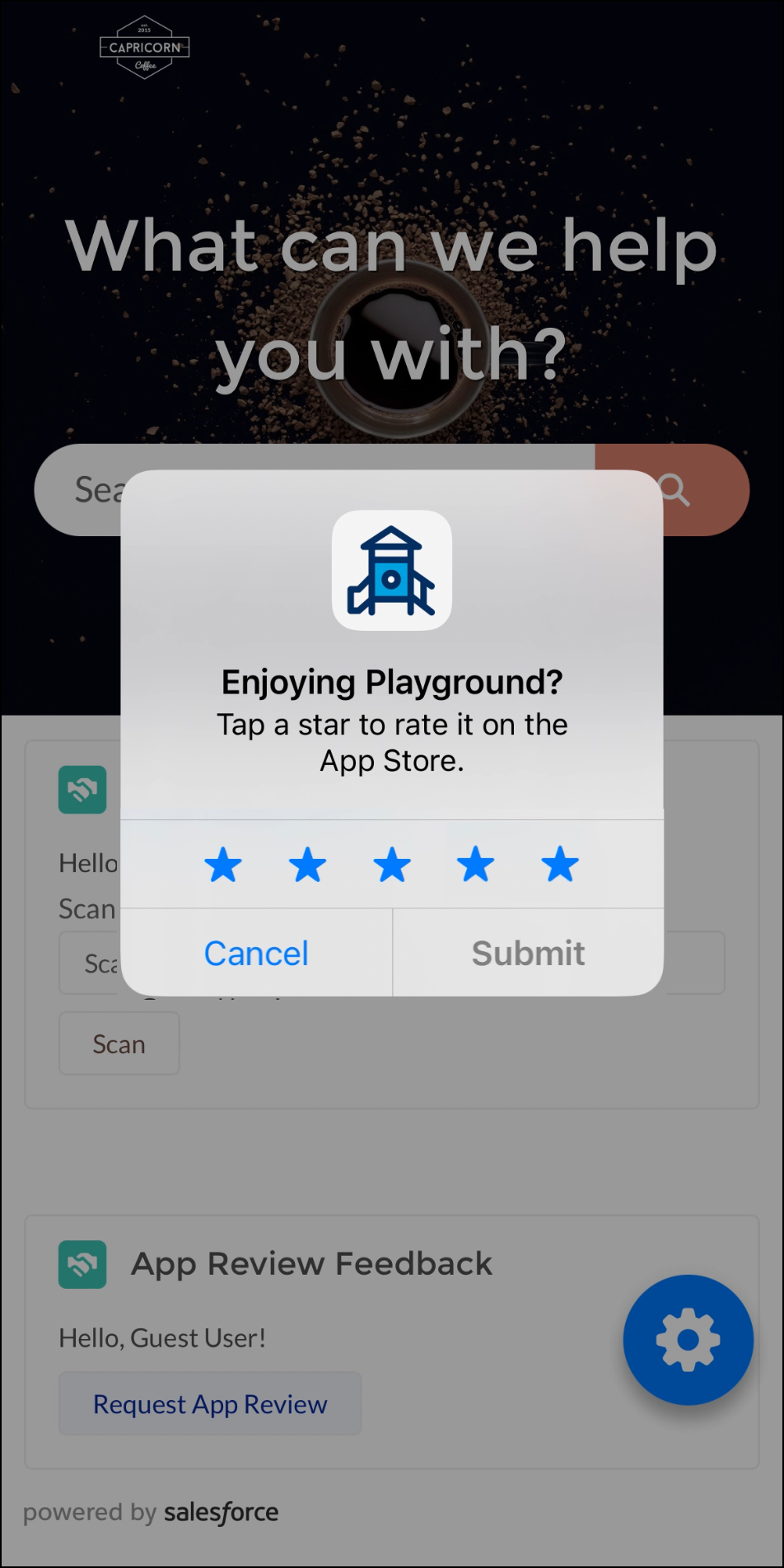Give a three star rating
The height and width of the screenshot is (1568, 784).
coord(392,865)
